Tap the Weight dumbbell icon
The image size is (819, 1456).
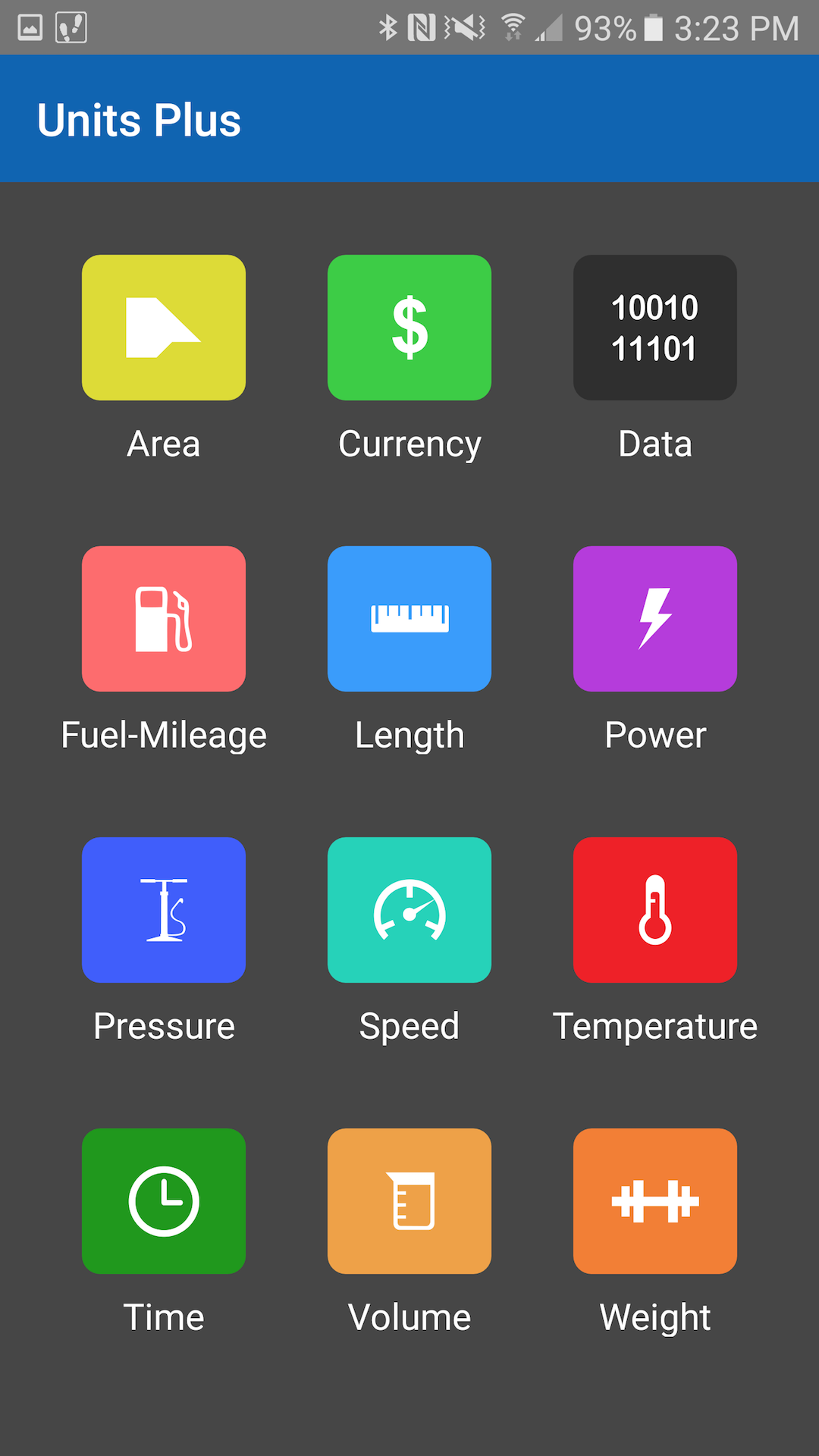pos(654,1201)
